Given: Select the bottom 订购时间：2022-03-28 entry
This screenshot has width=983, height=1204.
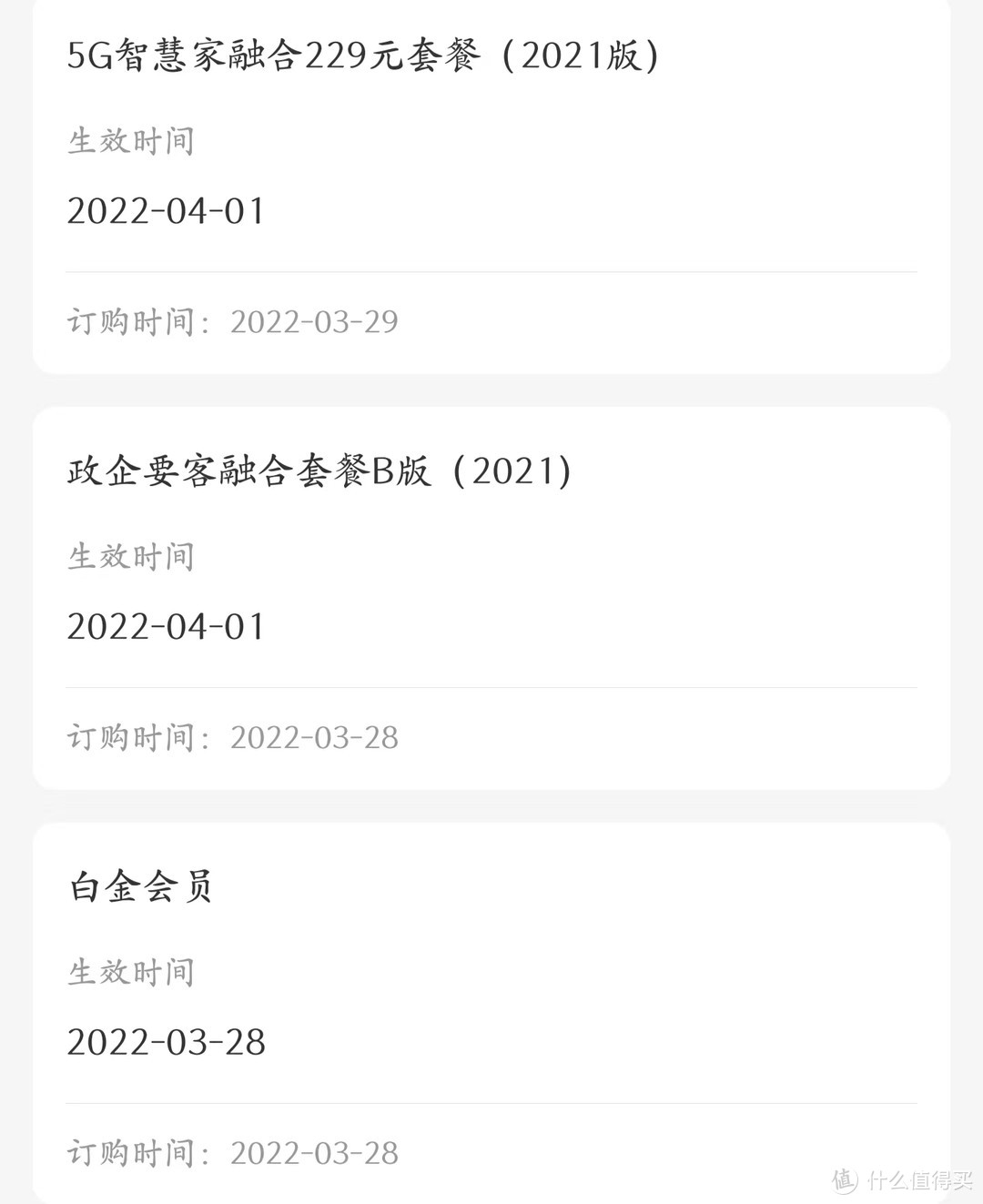Looking at the screenshot, I should [x=231, y=1152].
